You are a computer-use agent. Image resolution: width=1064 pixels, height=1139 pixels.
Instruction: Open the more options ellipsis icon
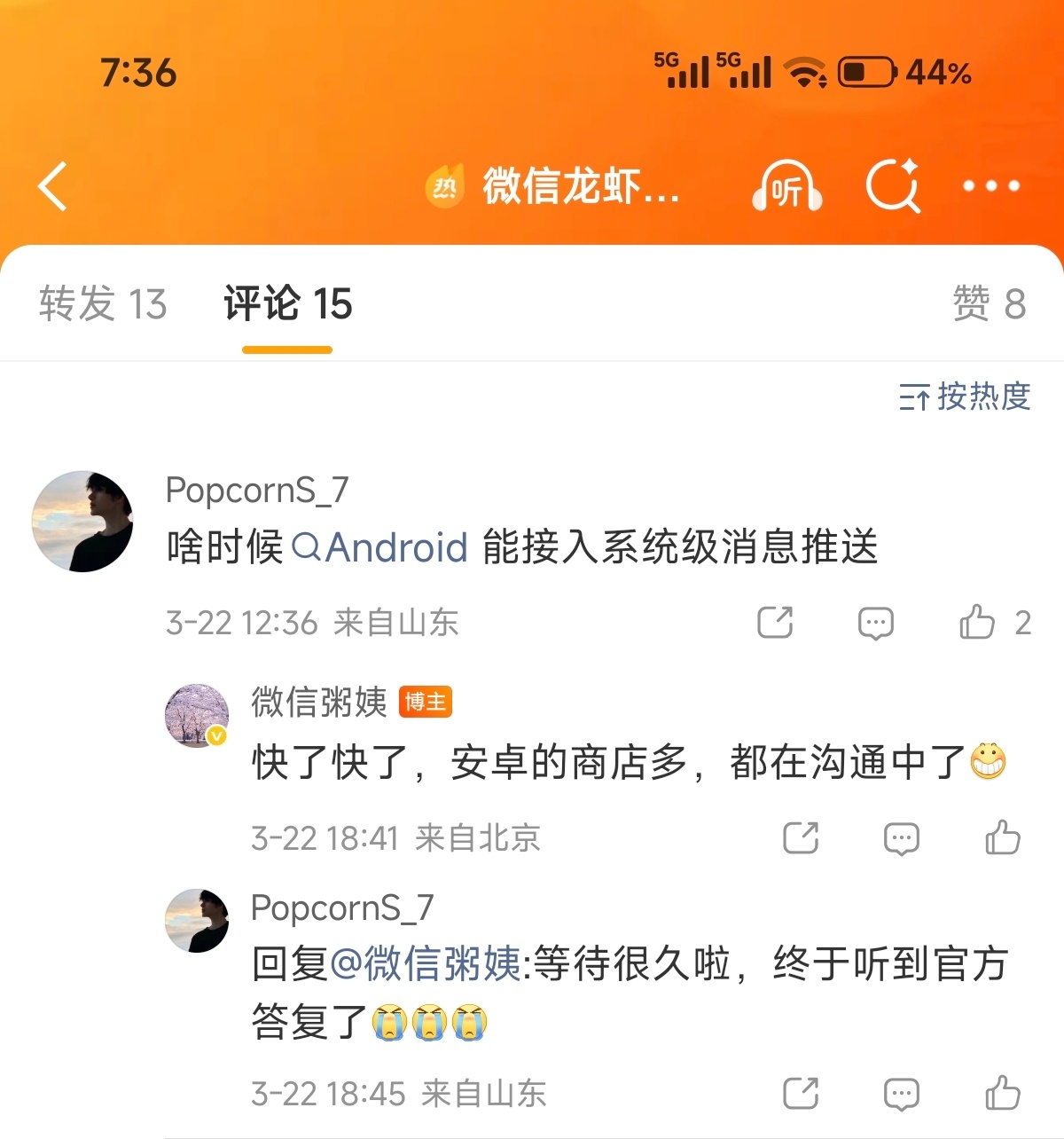[x=990, y=186]
